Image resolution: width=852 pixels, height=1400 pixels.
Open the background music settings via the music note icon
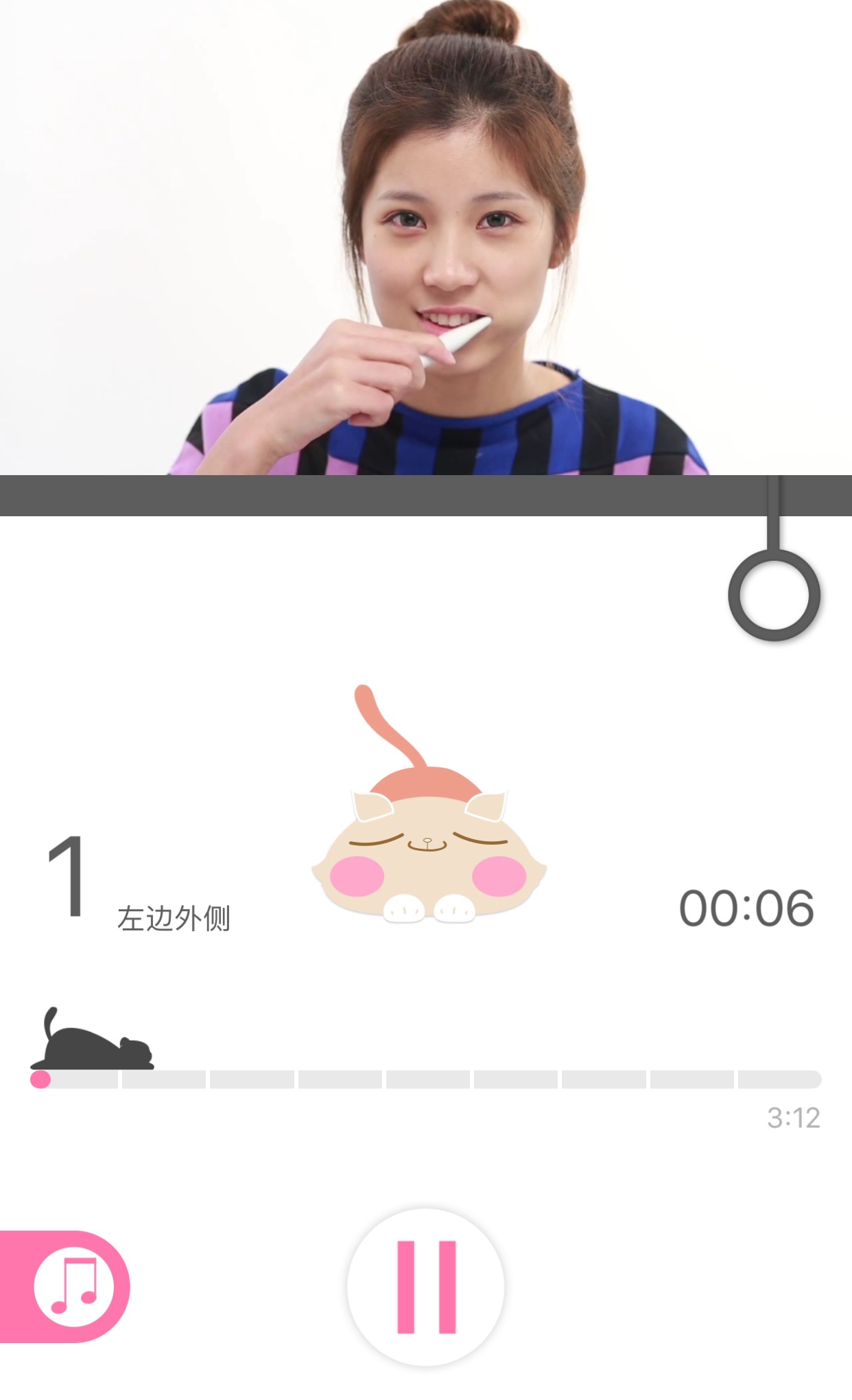coord(73,1286)
